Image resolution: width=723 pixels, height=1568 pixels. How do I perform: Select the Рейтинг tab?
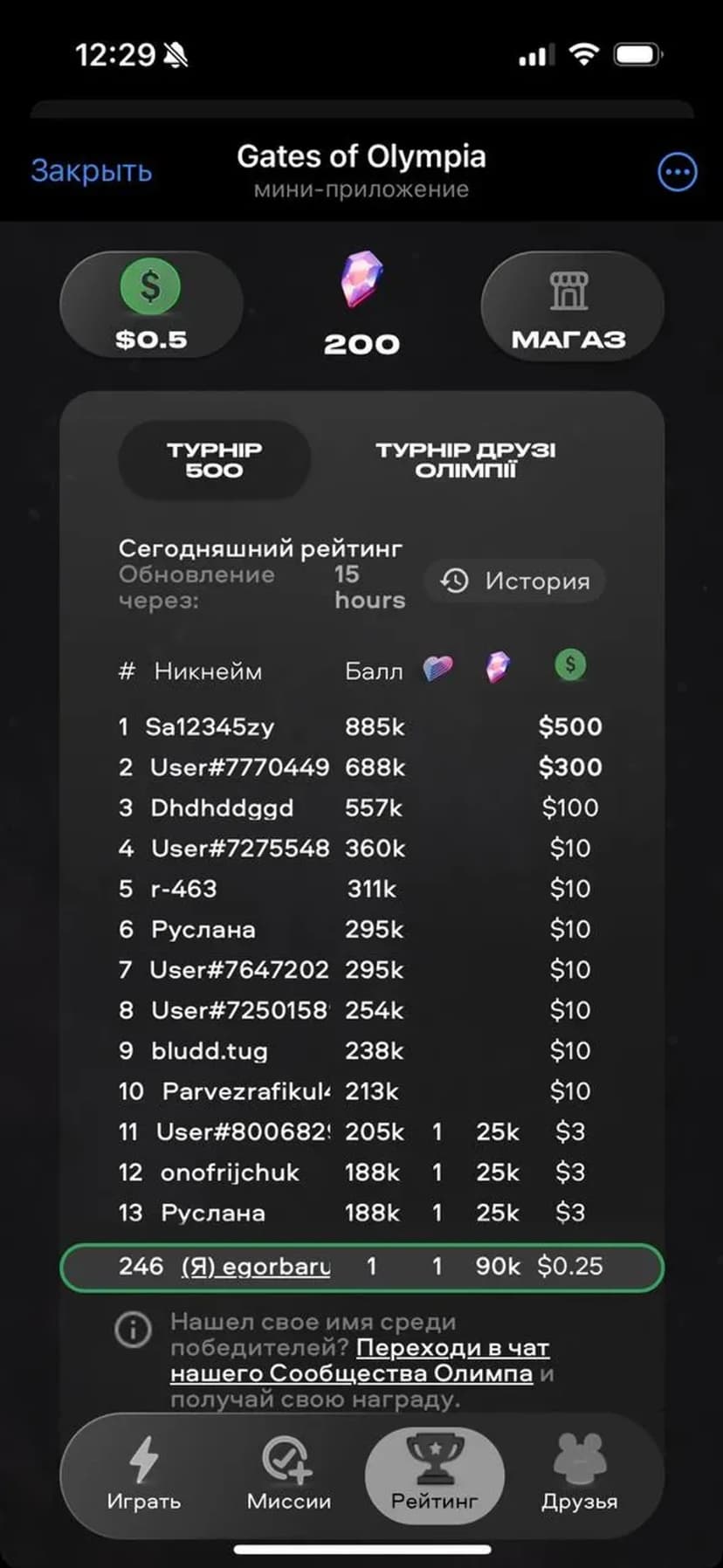(x=434, y=1475)
